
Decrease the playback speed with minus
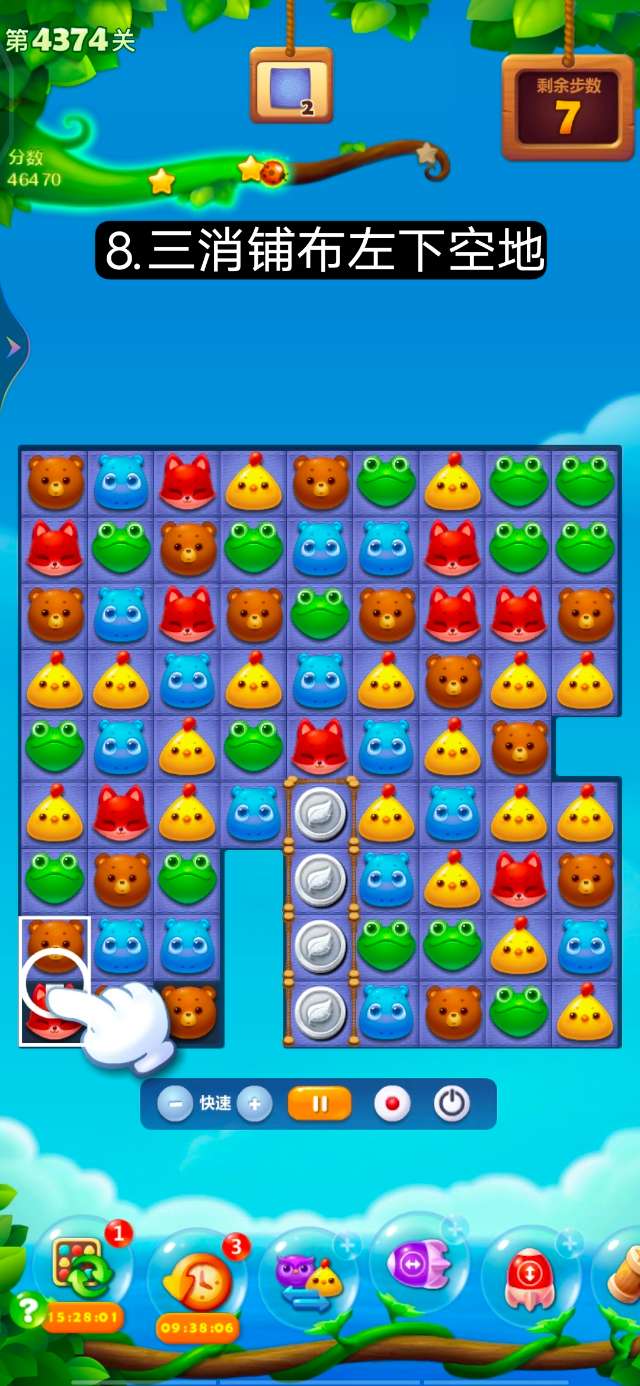175,1104
